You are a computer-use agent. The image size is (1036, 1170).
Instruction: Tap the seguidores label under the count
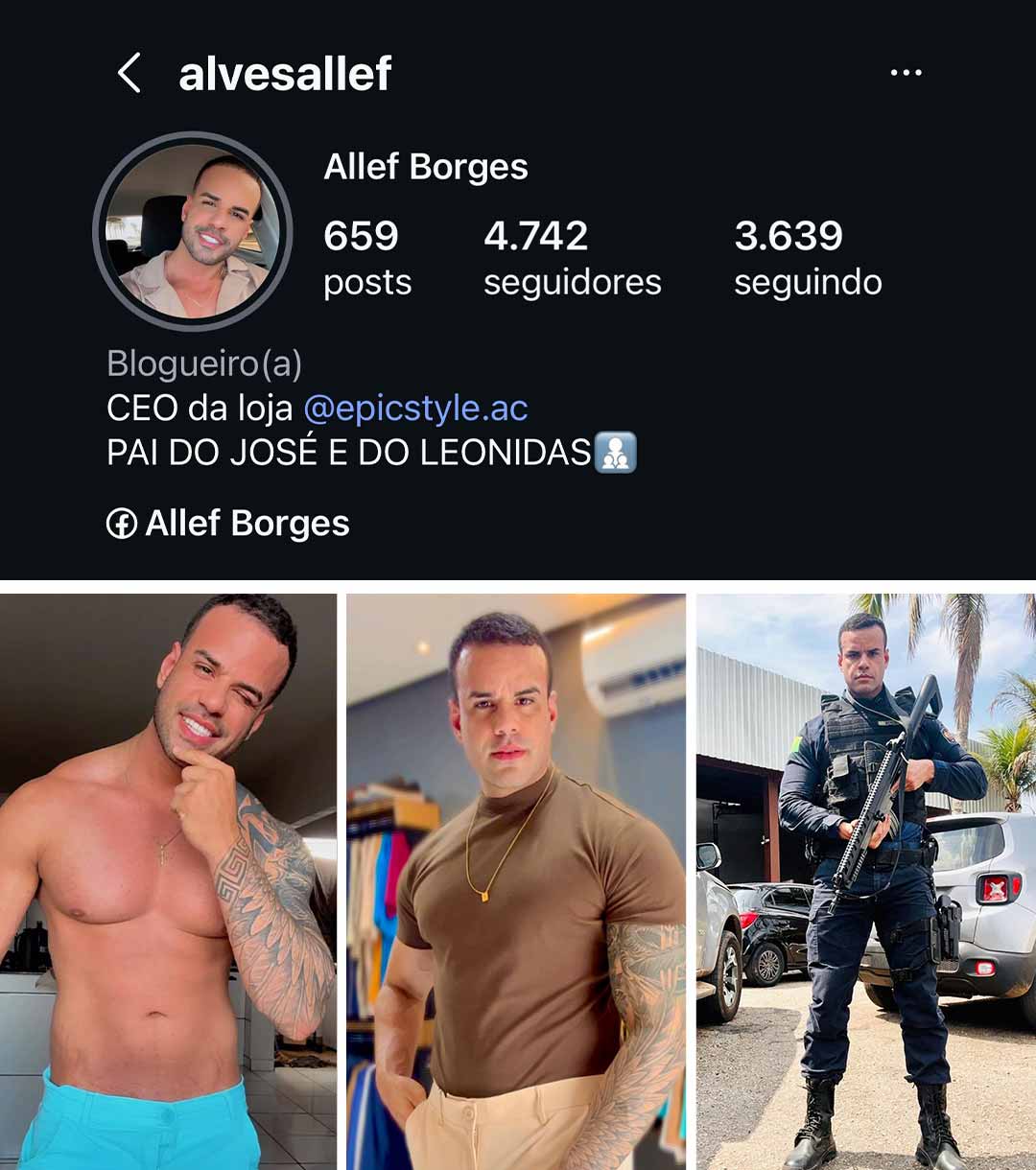coord(573,281)
